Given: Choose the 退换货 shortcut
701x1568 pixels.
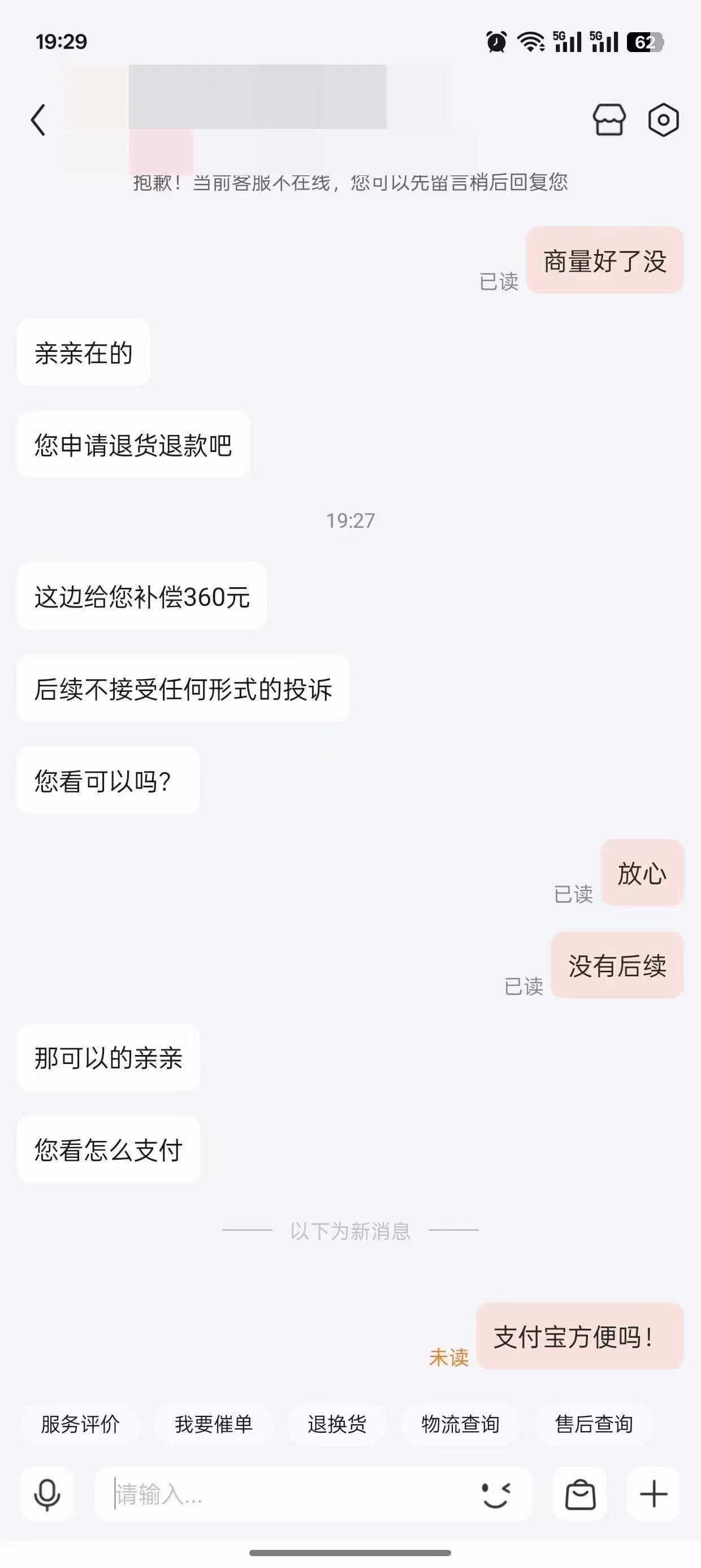Looking at the screenshot, I should [x=337, y=1425].
